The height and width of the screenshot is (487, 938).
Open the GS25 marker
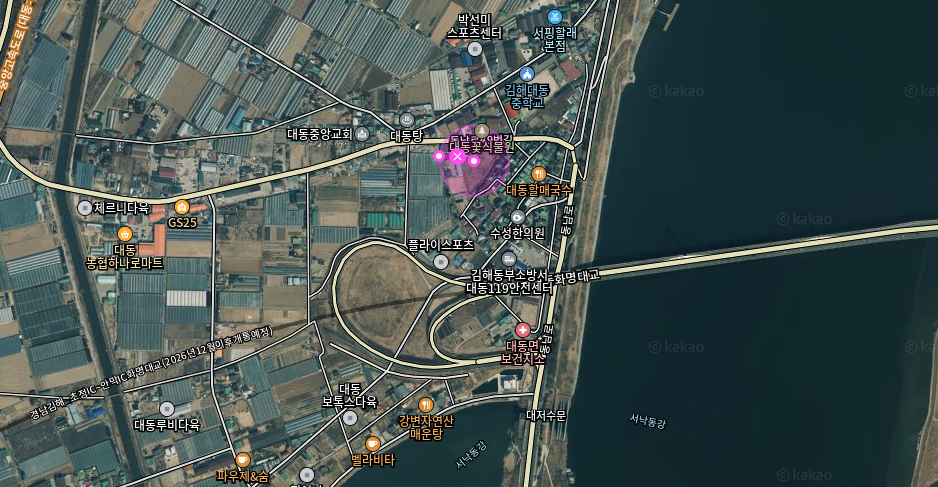coord(182,207)
